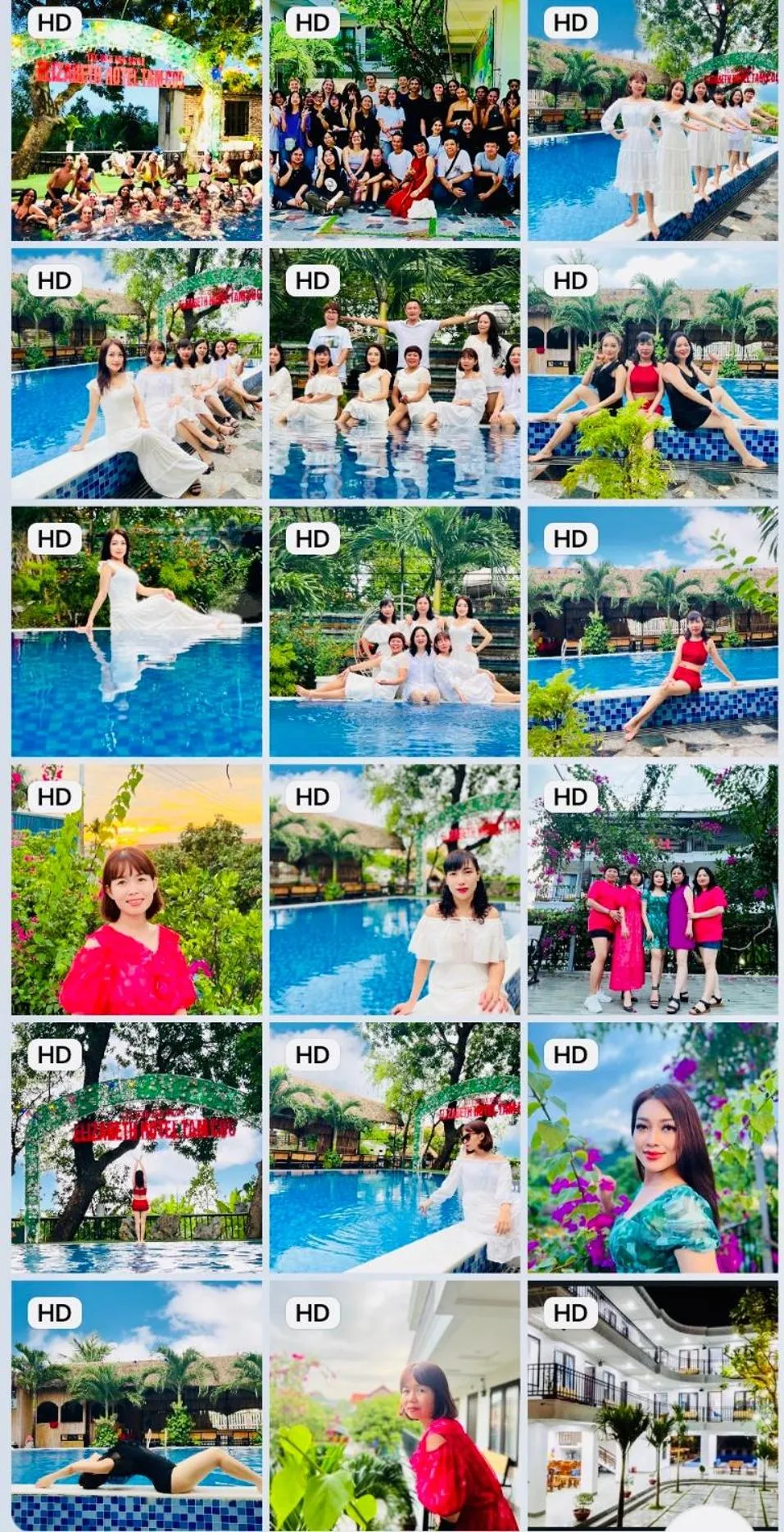View photo of women in white standing poolside
Viewport: 784px width, 1532px height.
coord(652,123)
